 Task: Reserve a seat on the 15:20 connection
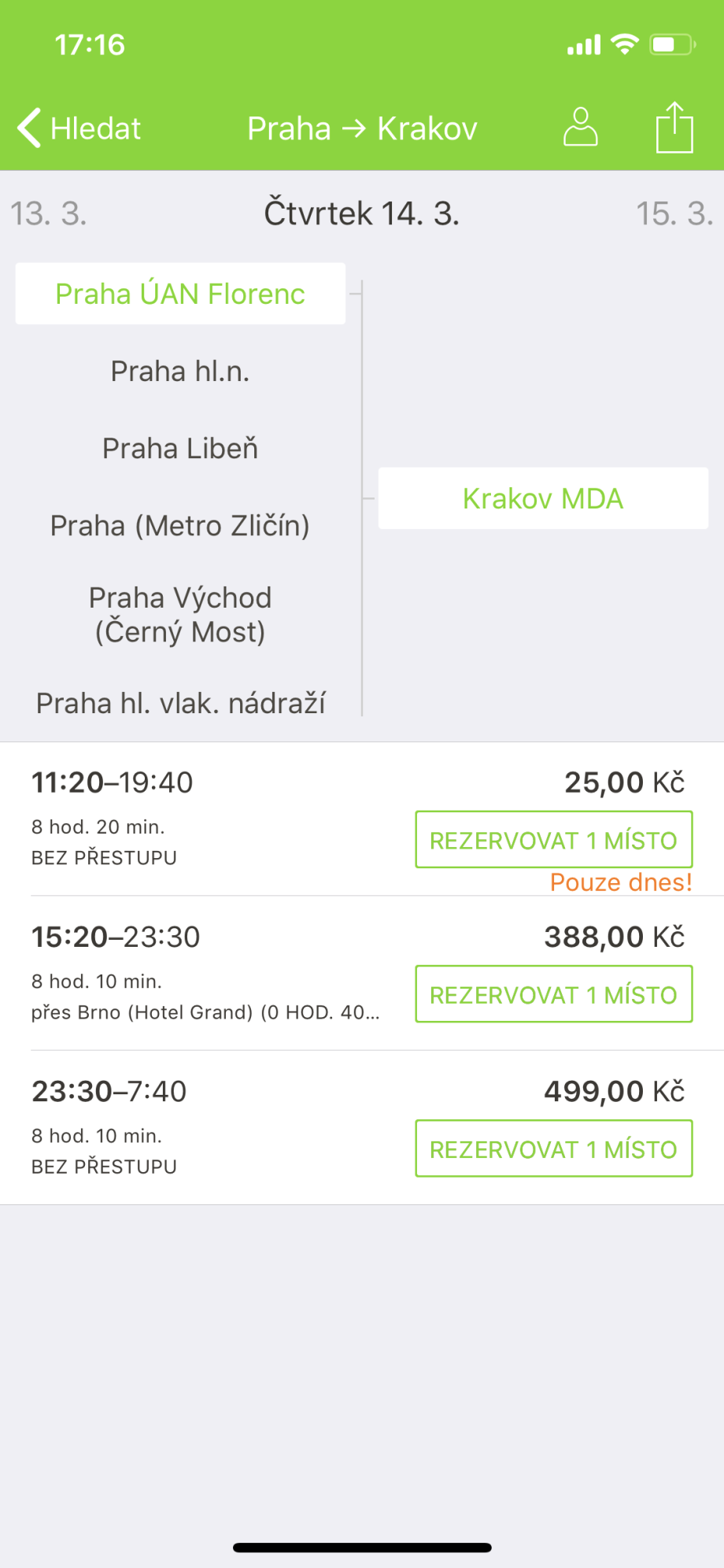(553, 994)
